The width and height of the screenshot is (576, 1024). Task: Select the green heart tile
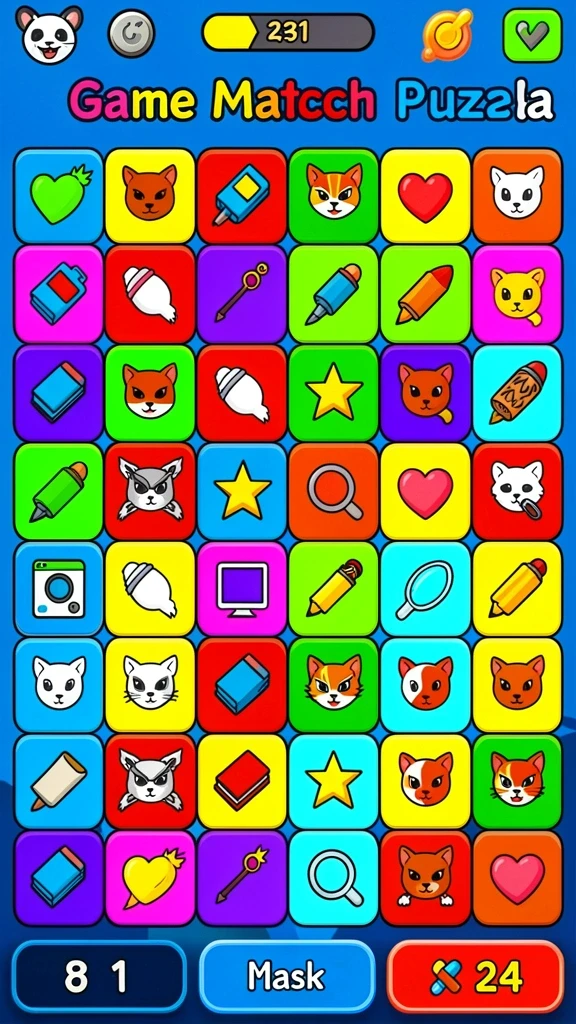59,196
